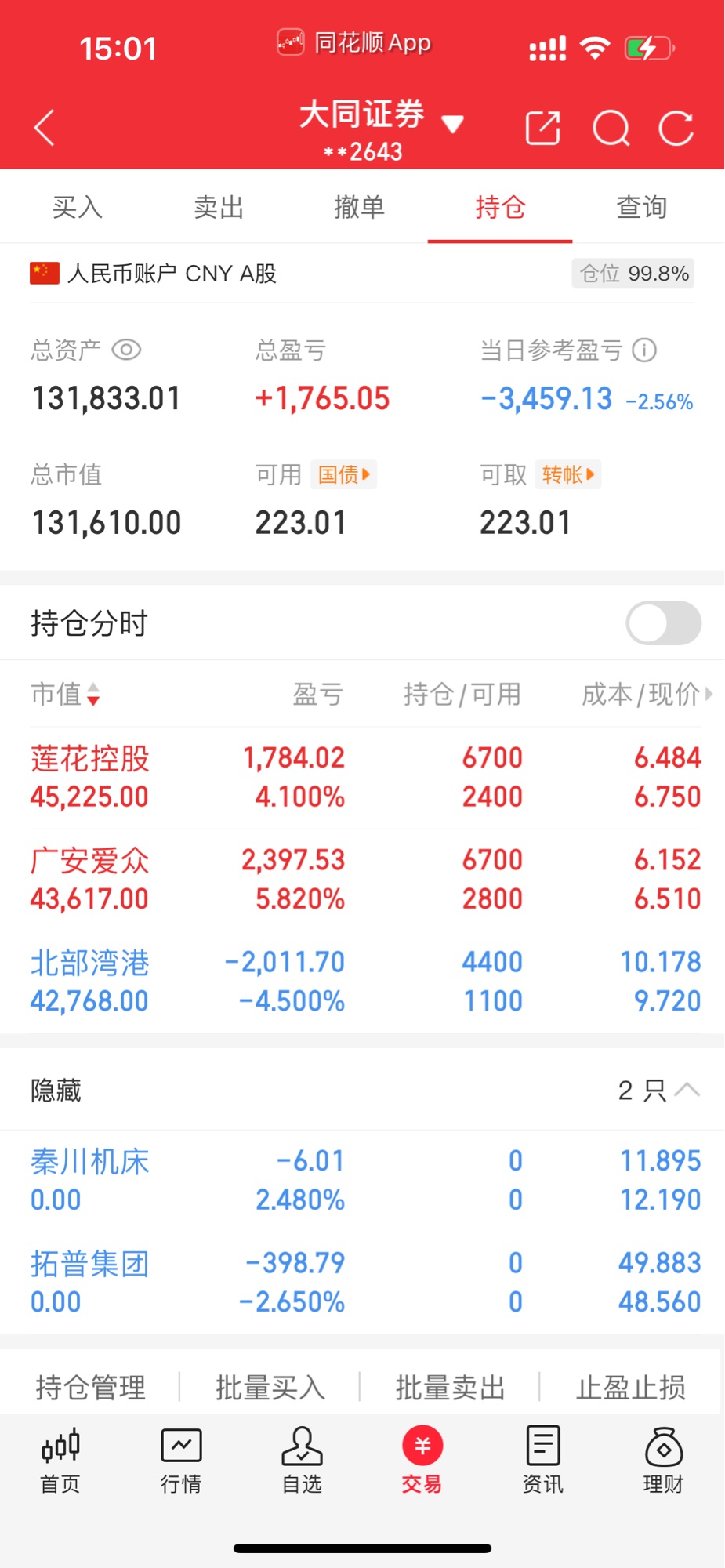Screen dimensions: 725x1568
Task: Open the 莲花控股 holding row
Action: tap(365, 778)
